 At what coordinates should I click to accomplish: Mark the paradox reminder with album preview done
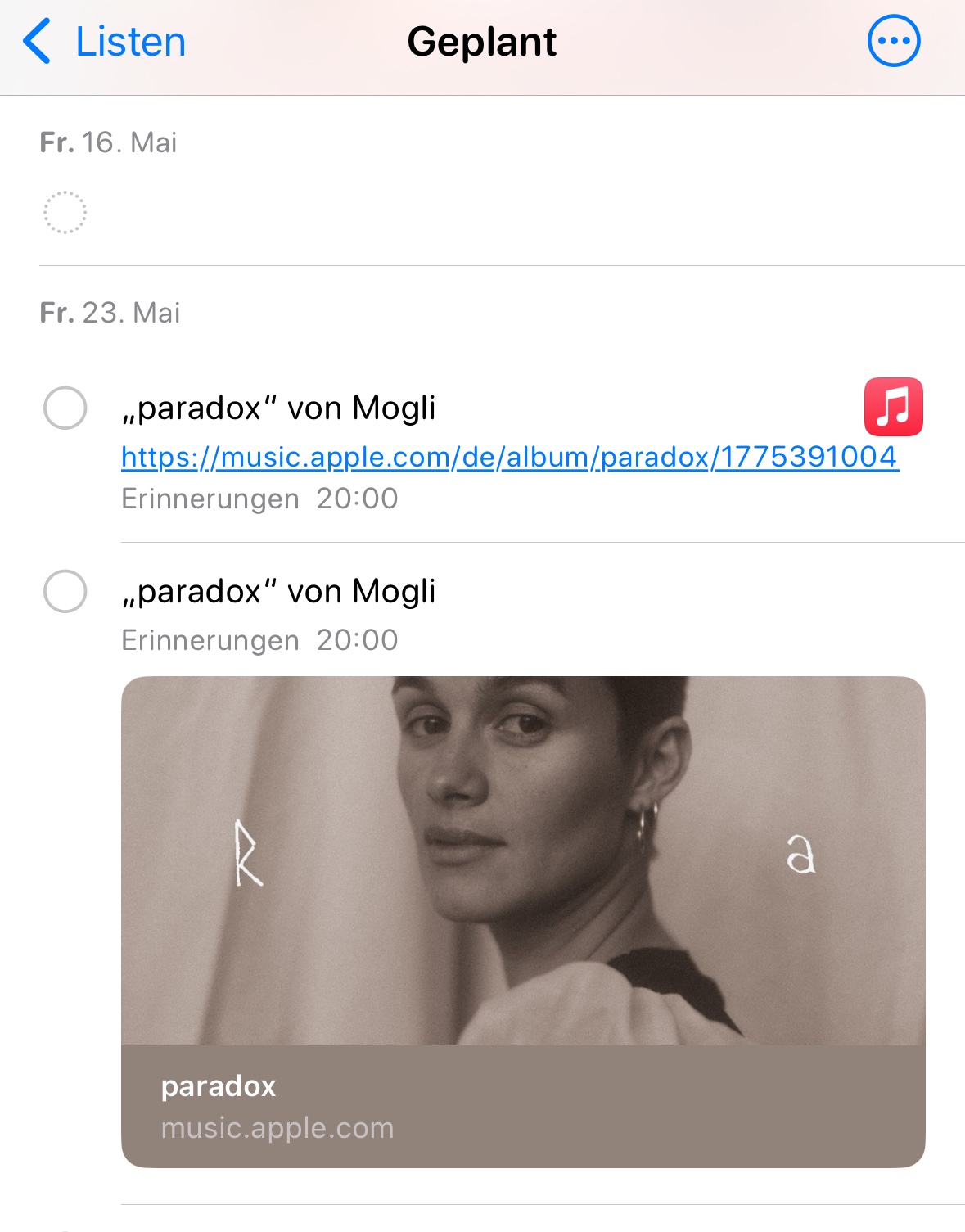click(x=65, y=591)
